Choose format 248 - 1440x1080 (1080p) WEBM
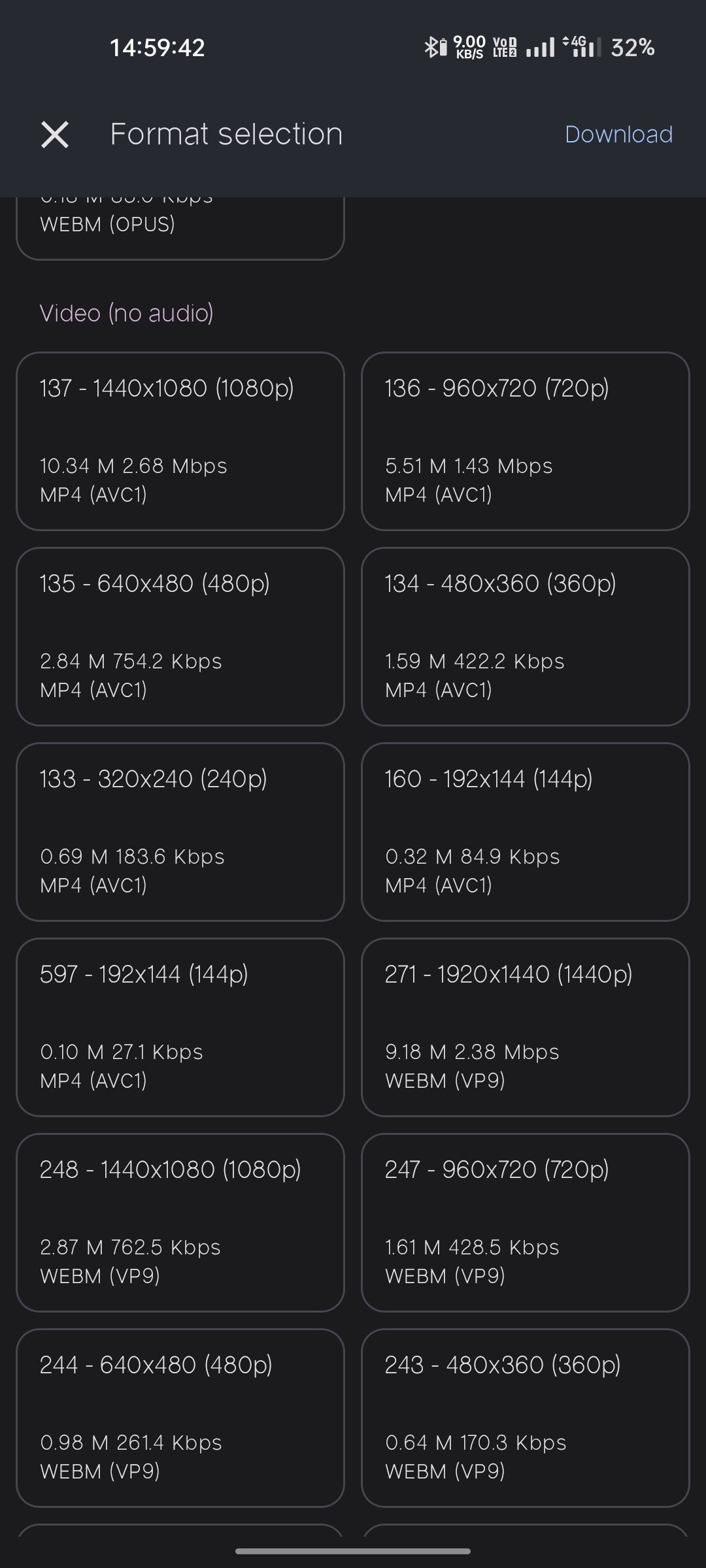Screen dimensions: 706x1568 point(180,1222)
